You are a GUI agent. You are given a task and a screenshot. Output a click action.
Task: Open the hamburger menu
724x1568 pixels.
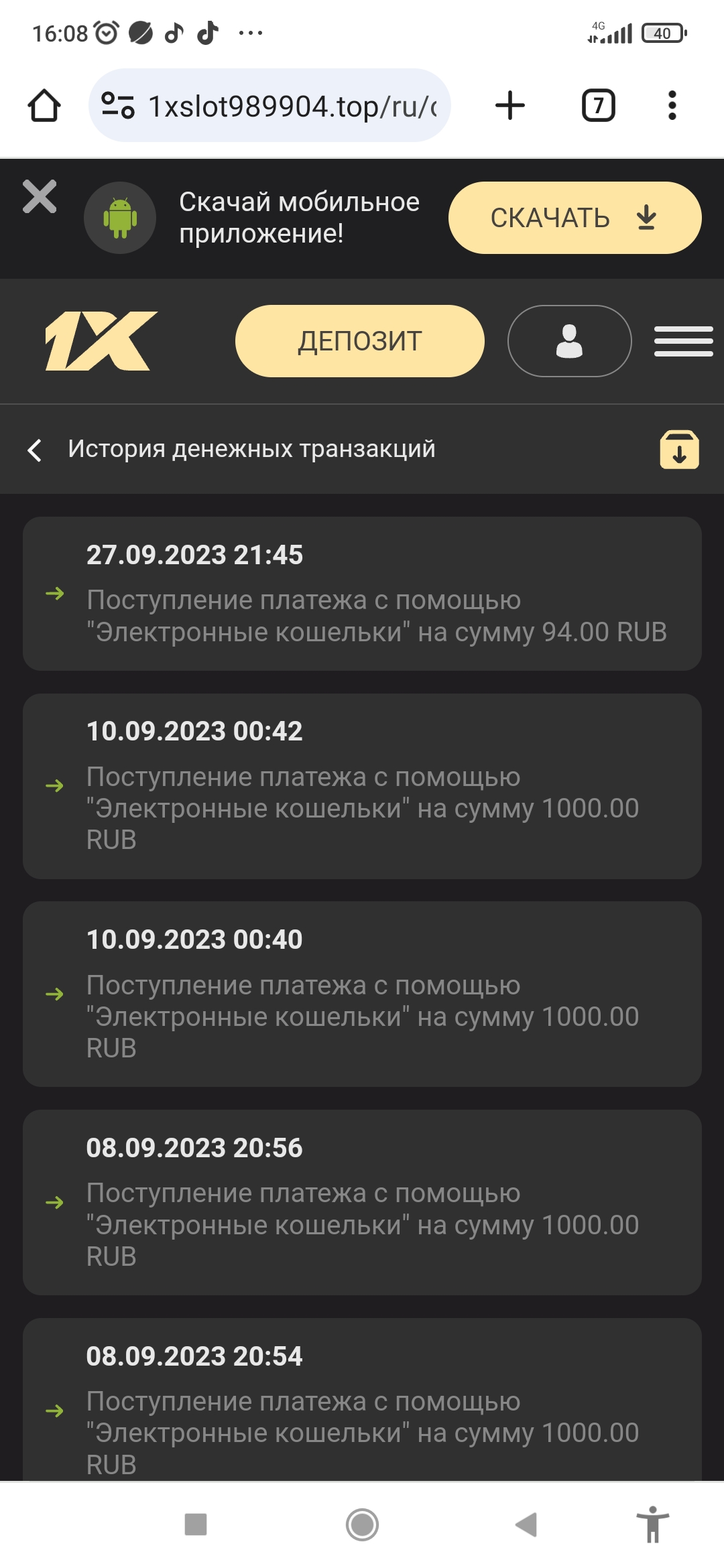(x=683, y=341)
